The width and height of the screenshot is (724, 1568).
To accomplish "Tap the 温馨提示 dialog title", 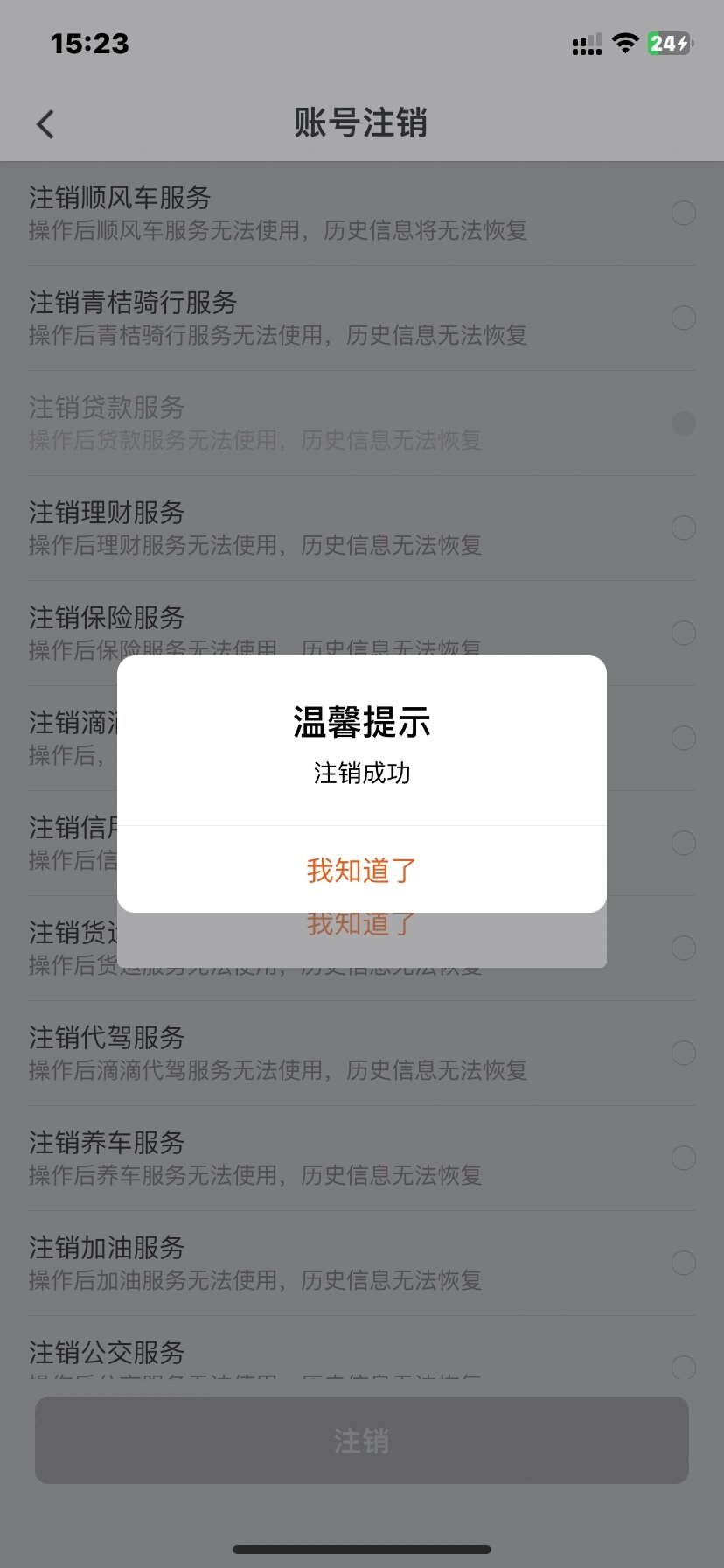I will pos(361,722).
